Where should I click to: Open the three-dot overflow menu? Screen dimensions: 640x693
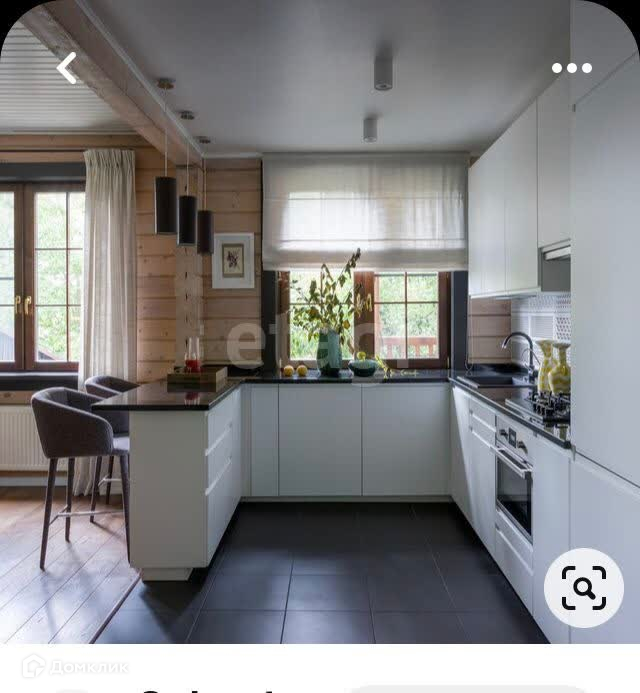tap(571, 68)
